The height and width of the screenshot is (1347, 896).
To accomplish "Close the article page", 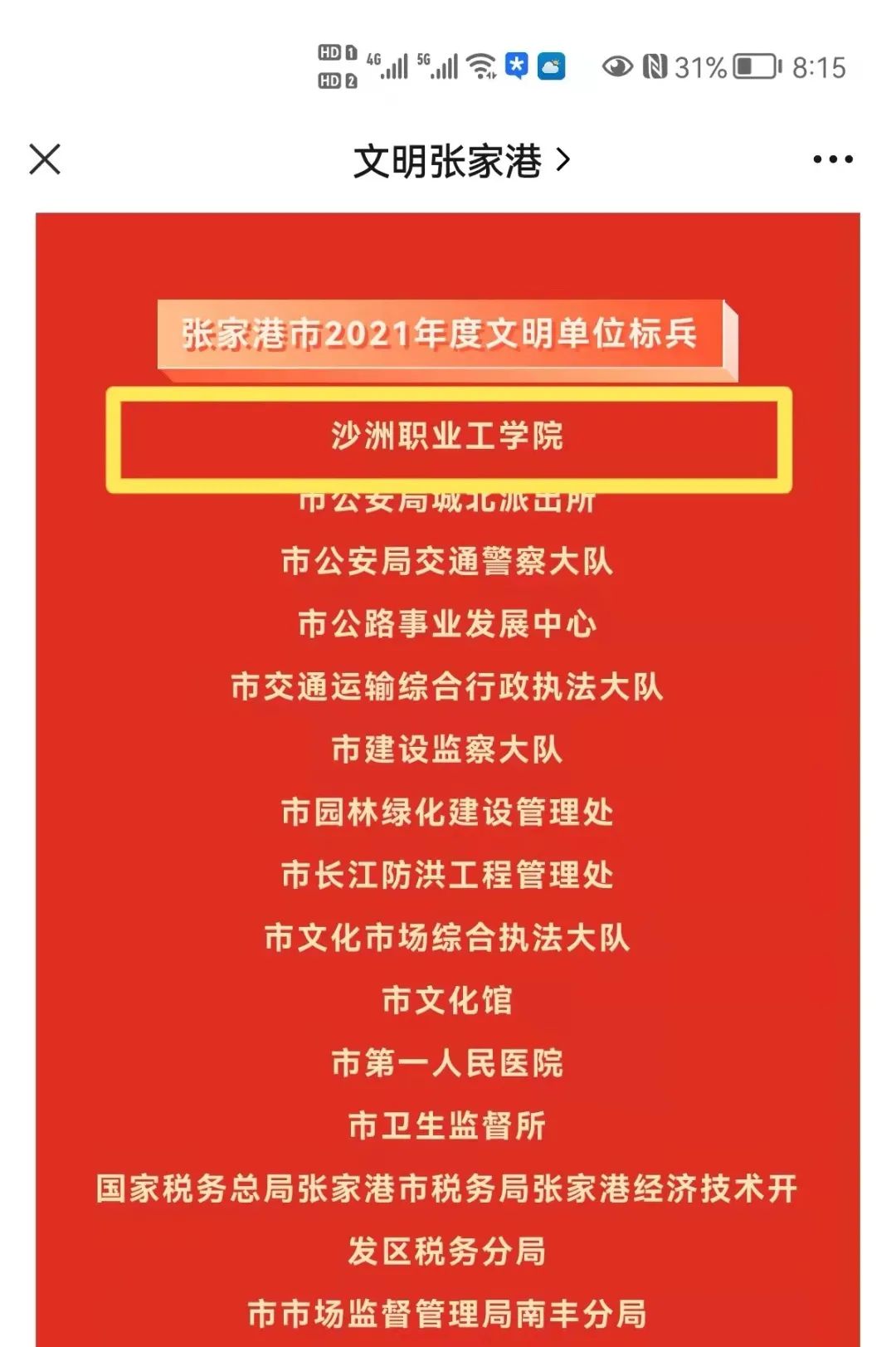I will pyautogui.click(x=45, y=159).
